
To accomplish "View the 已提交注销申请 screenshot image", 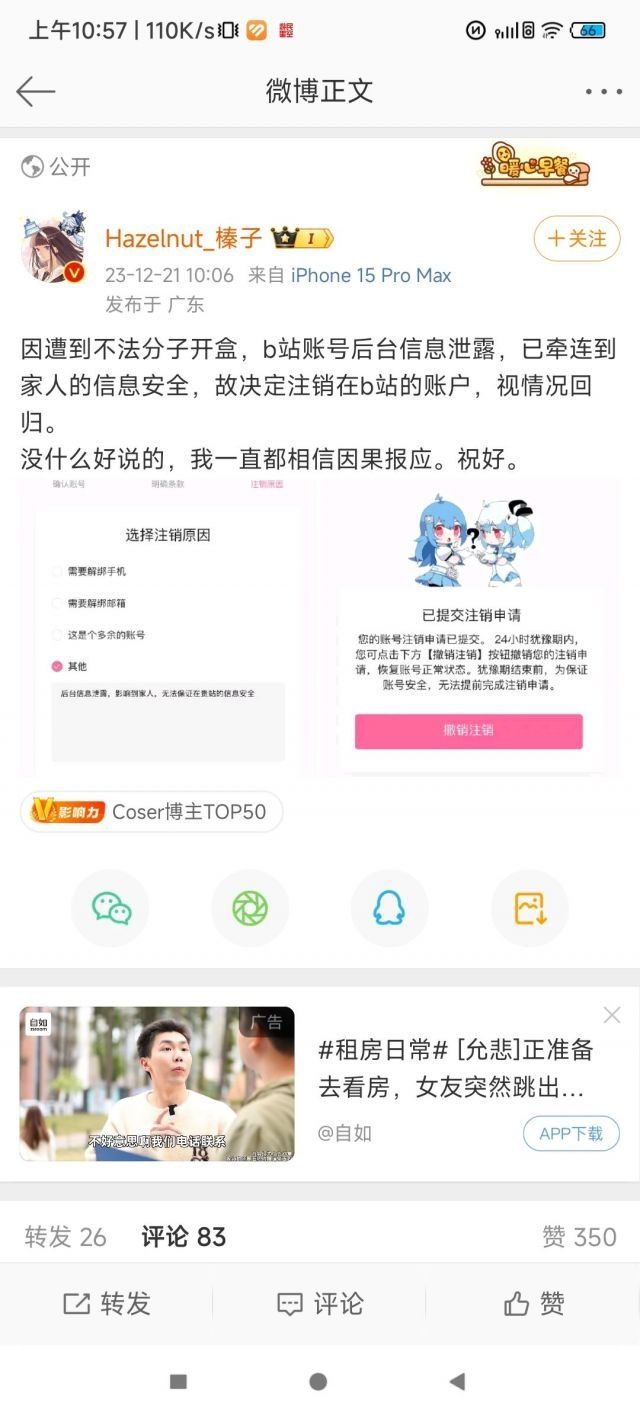I will (470, 627).
